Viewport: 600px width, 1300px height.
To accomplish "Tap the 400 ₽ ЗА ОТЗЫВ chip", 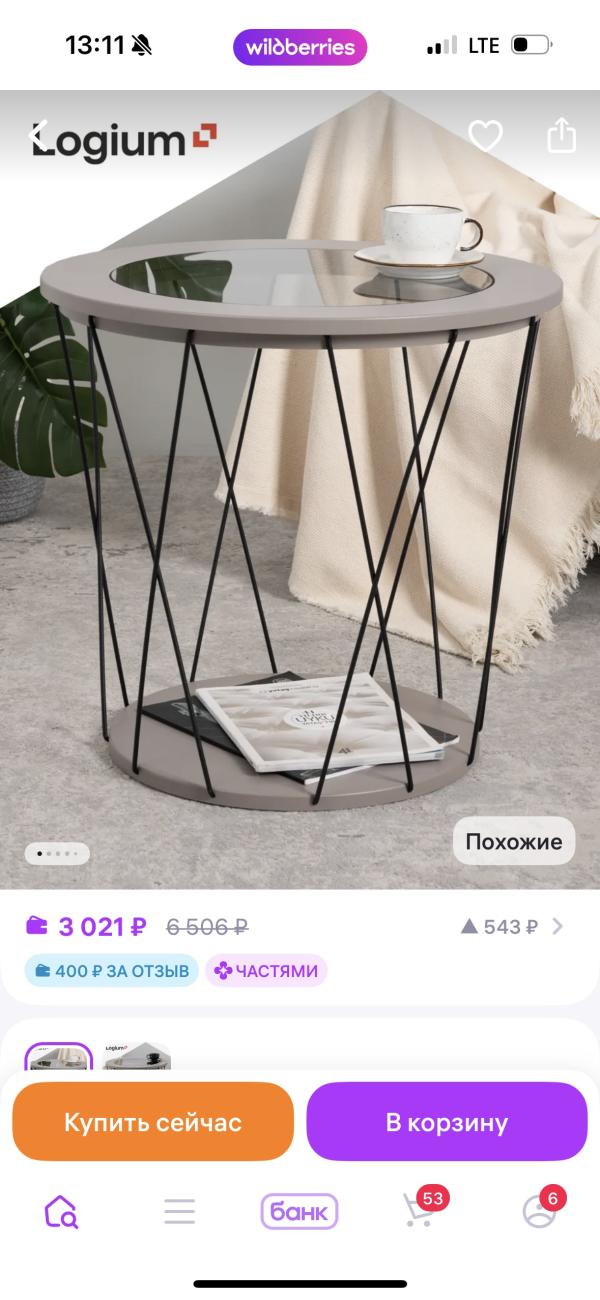I will coord(111,970).
